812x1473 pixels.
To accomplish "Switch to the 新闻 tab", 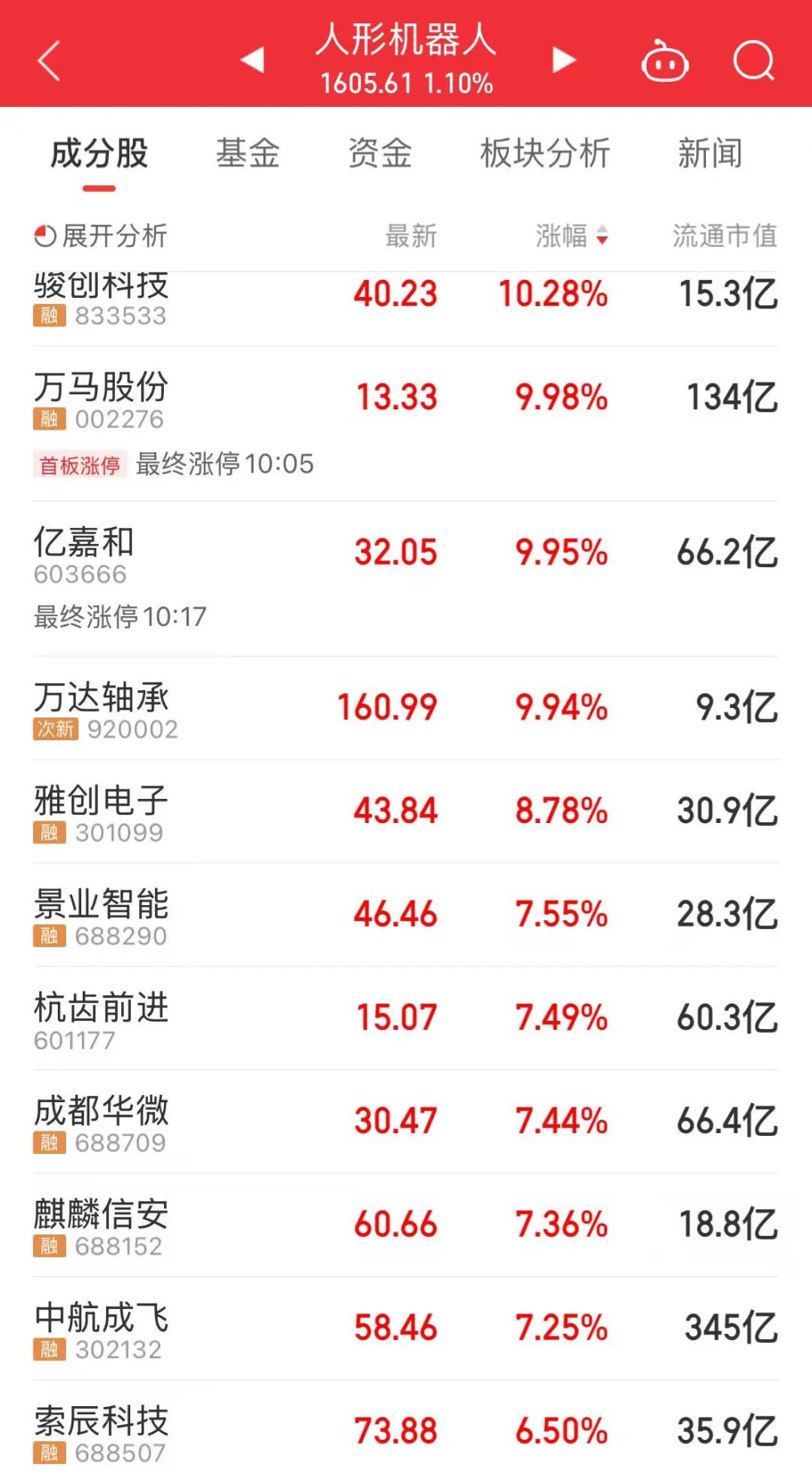I will pos(710,153).
